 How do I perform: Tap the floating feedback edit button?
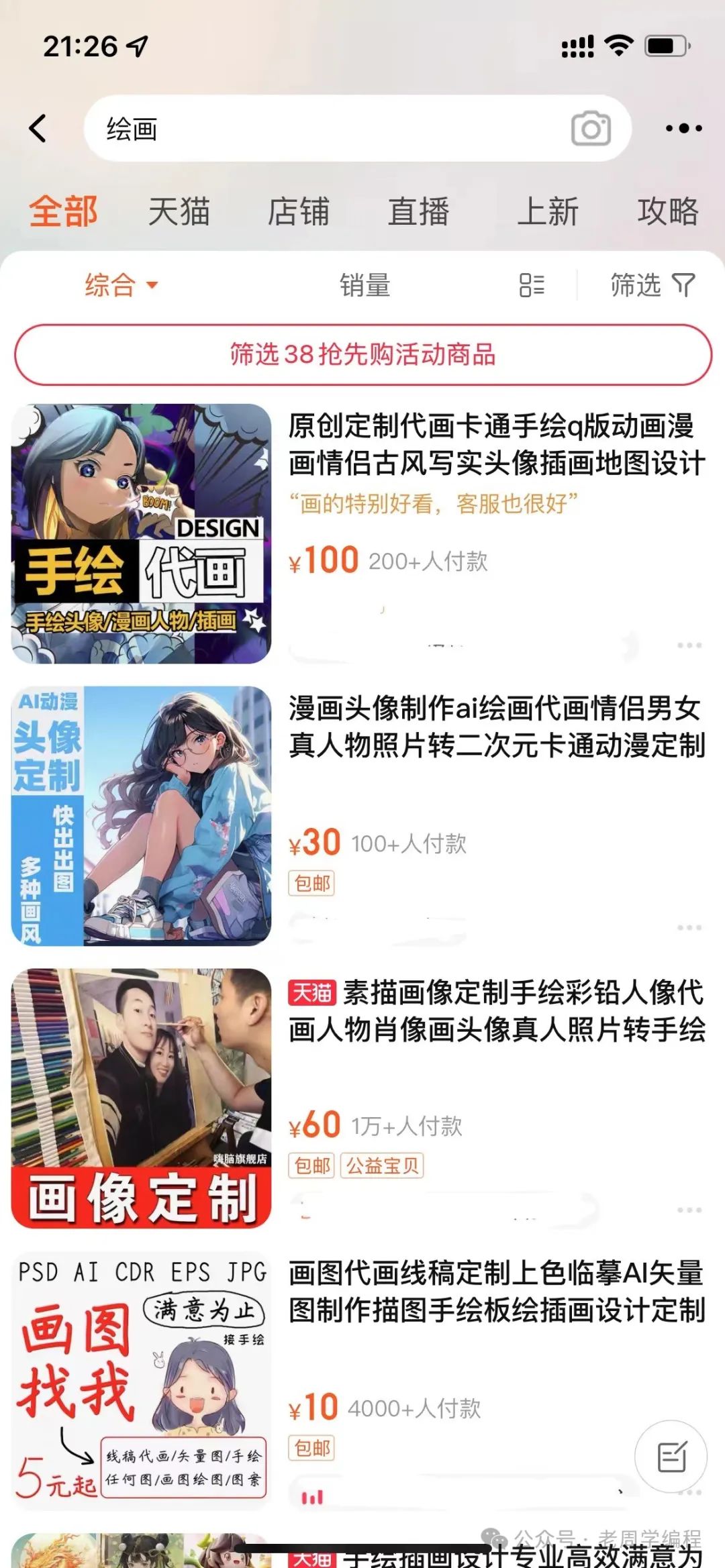671,1456
